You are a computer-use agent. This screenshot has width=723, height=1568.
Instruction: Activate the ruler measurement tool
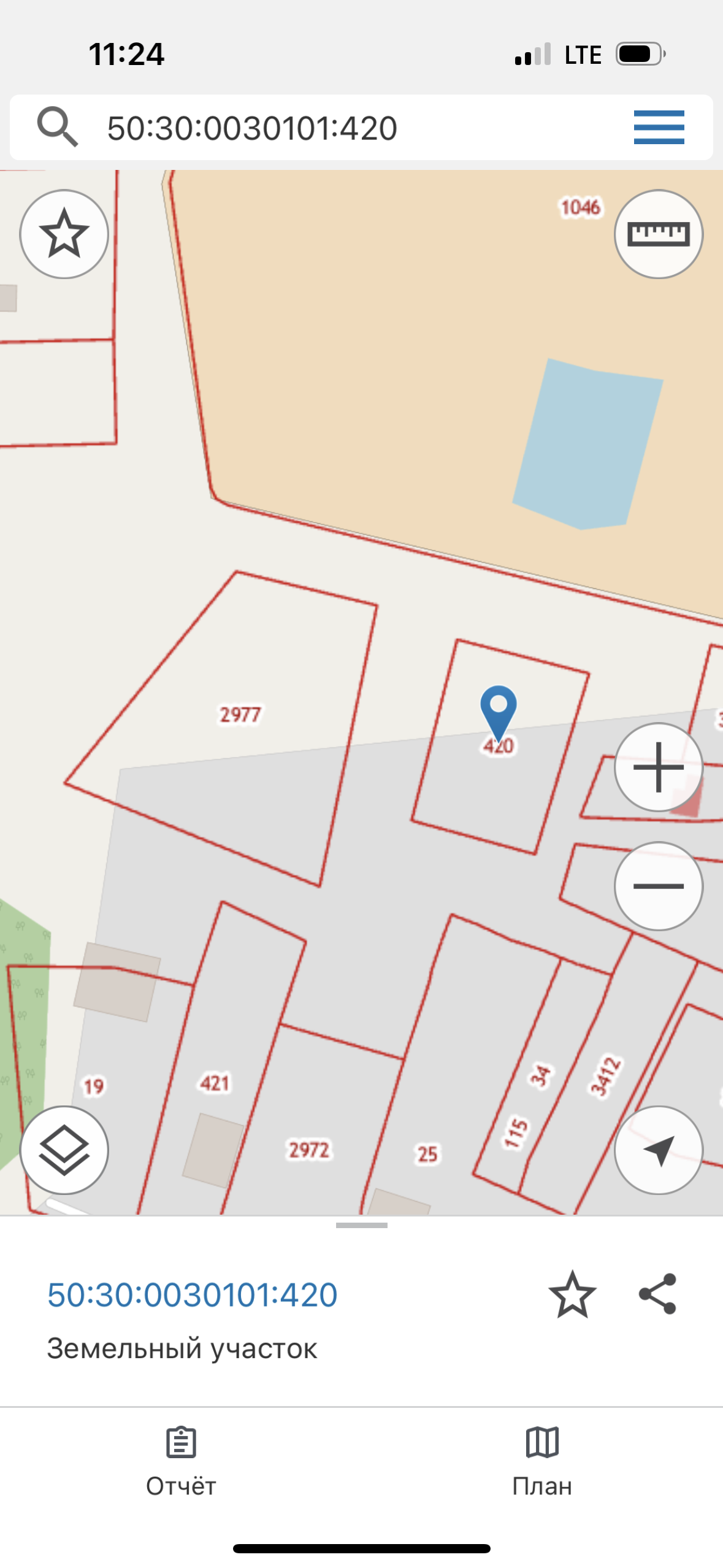tap(658, 234)
